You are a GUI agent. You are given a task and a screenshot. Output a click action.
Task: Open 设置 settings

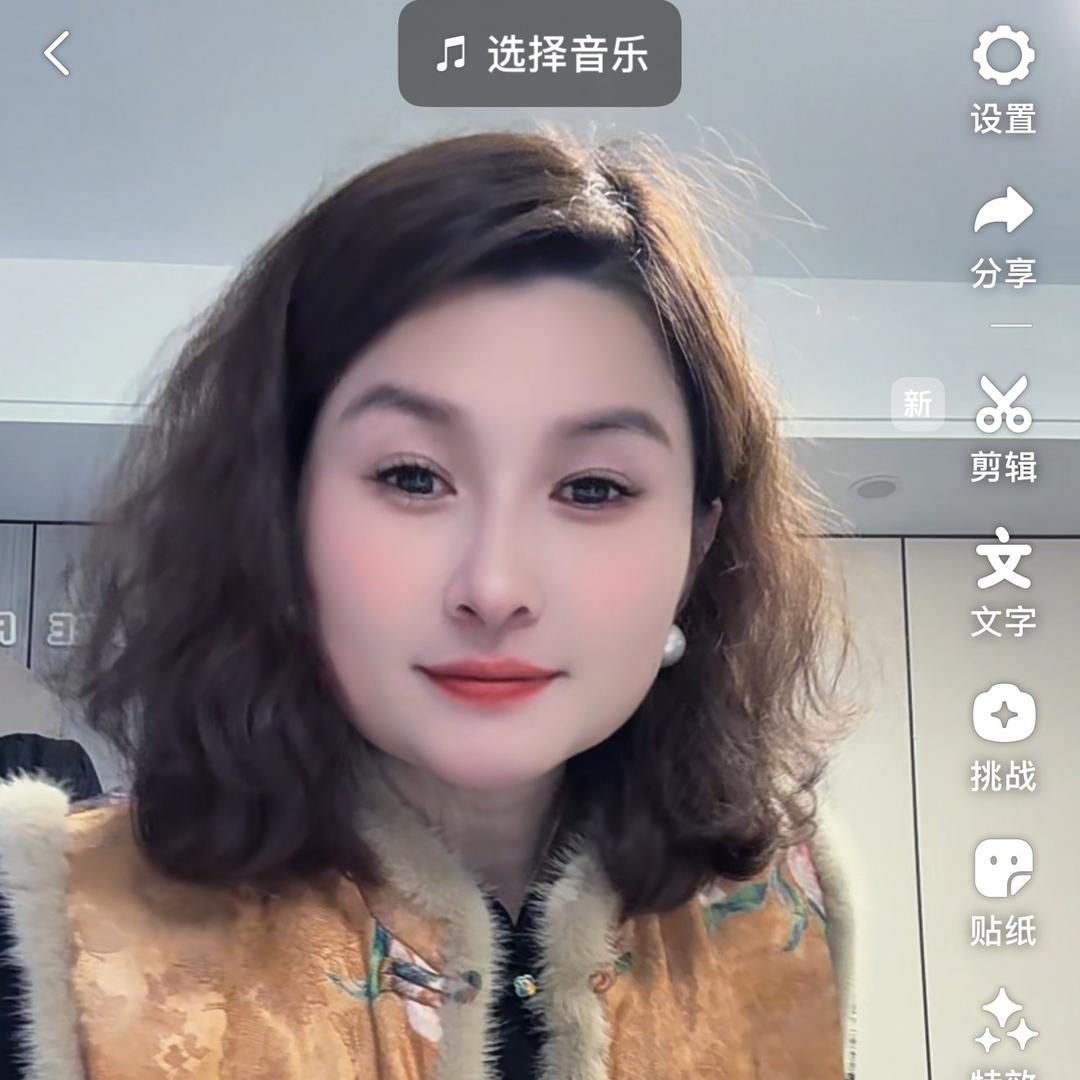click(1003, 80)
